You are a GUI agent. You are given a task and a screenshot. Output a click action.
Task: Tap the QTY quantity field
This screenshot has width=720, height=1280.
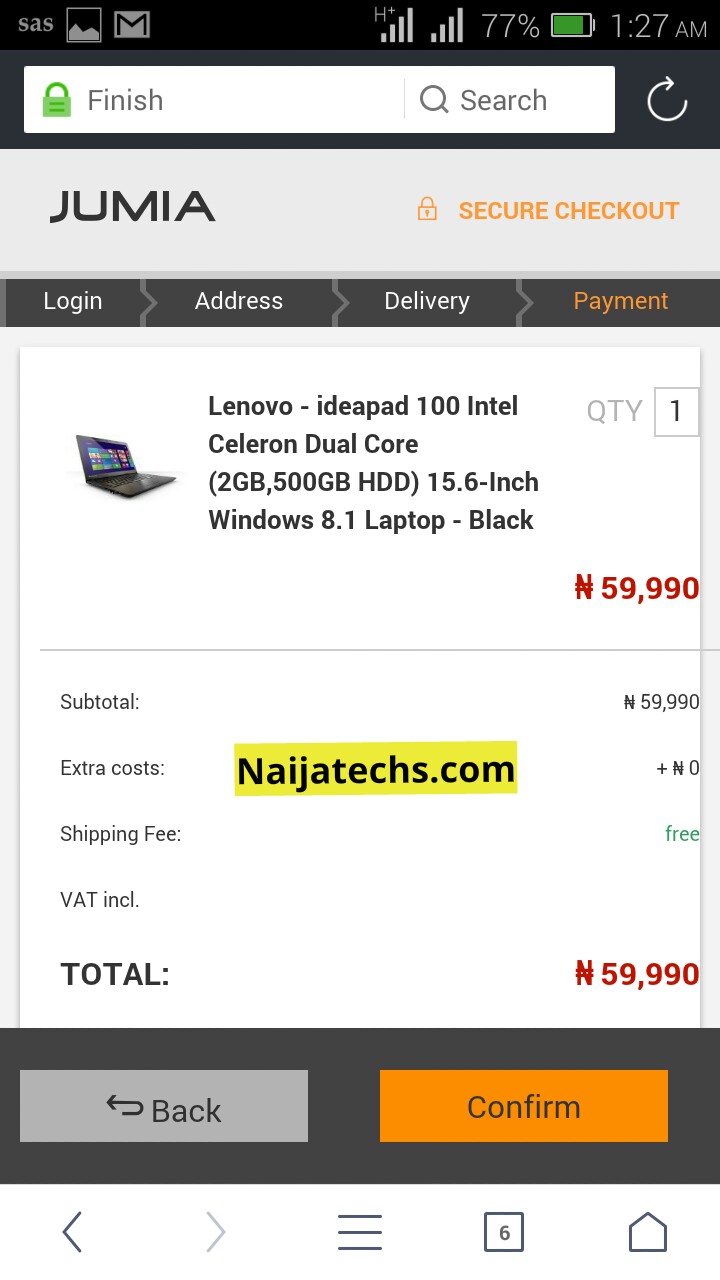click(676, 410)
